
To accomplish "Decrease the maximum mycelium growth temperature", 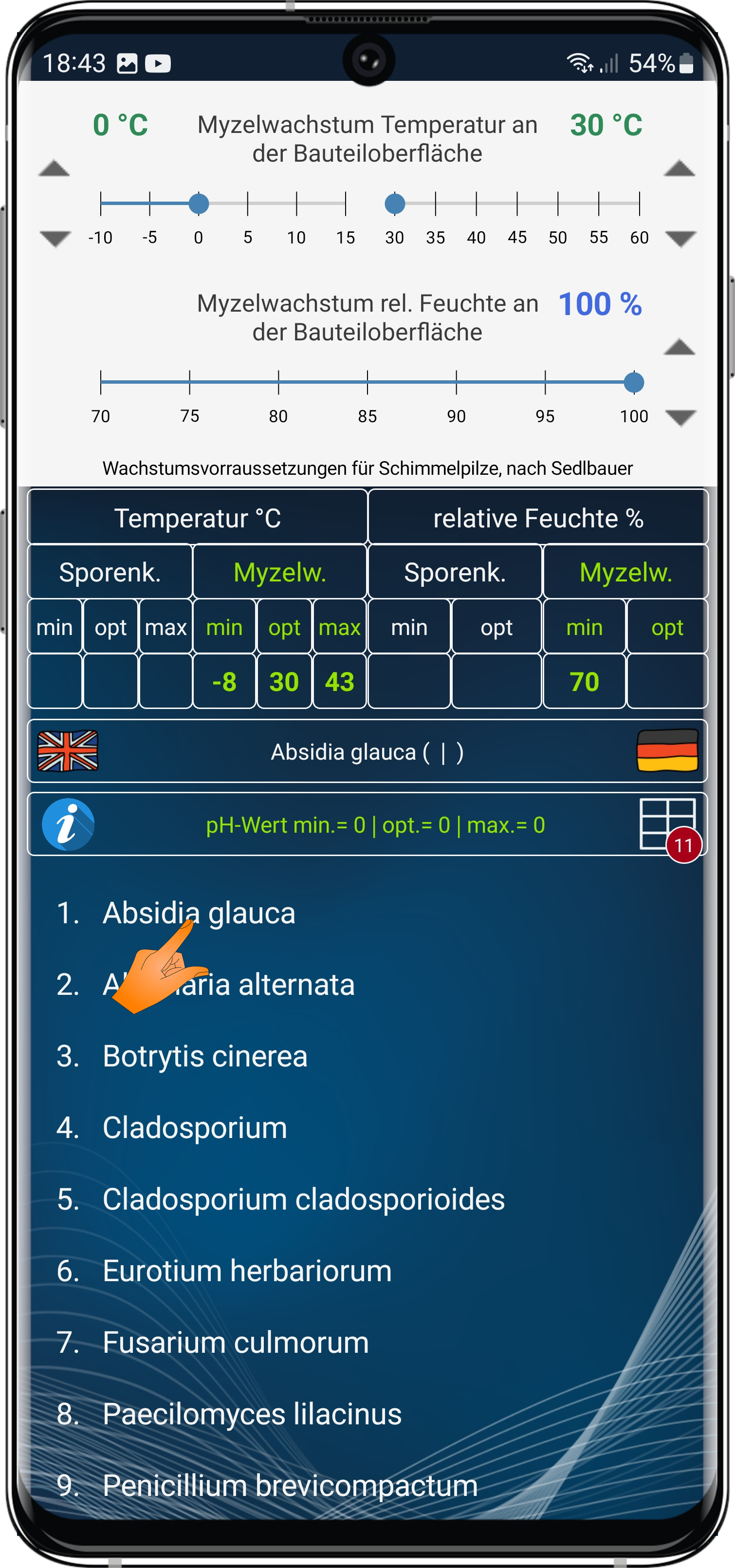I will [x=679, y=238].
